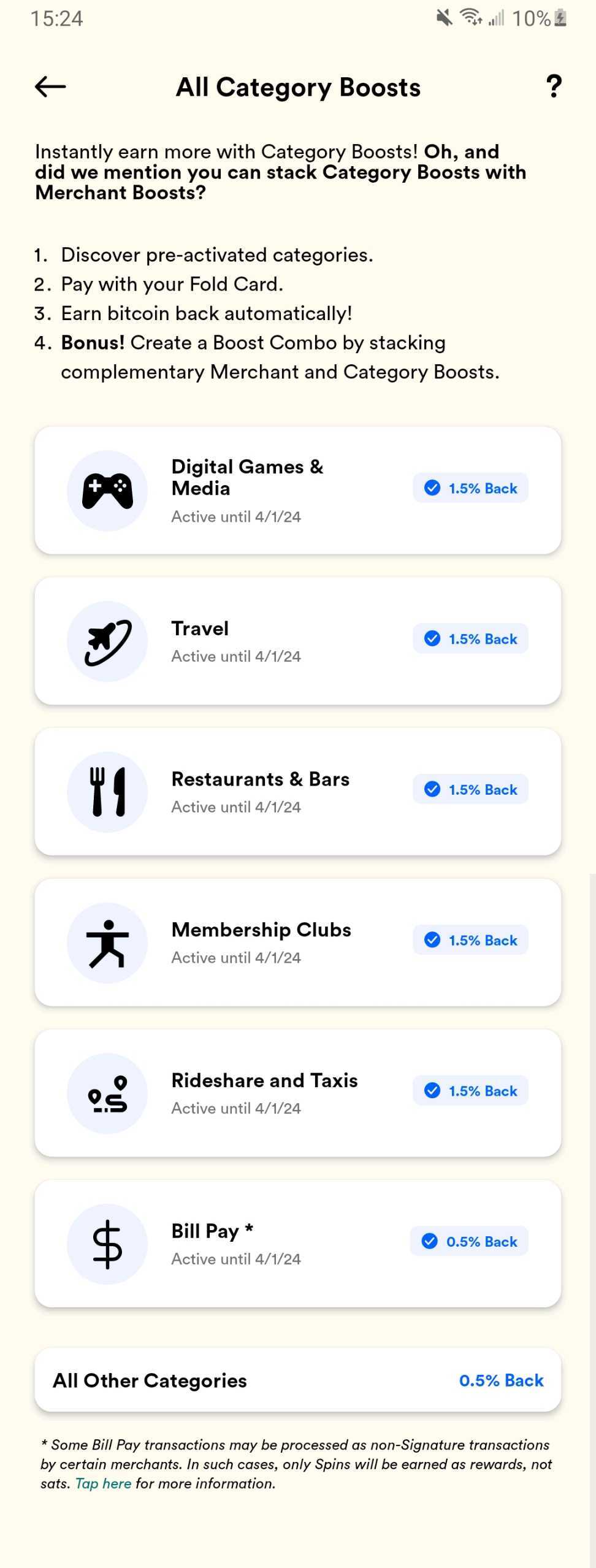
Task: Open help with the question mark icon
Action: point(552,86)
